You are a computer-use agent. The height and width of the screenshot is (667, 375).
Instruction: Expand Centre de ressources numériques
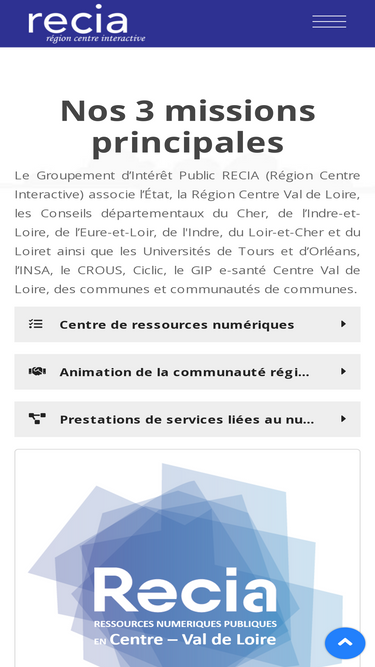(x=188, y=325)
